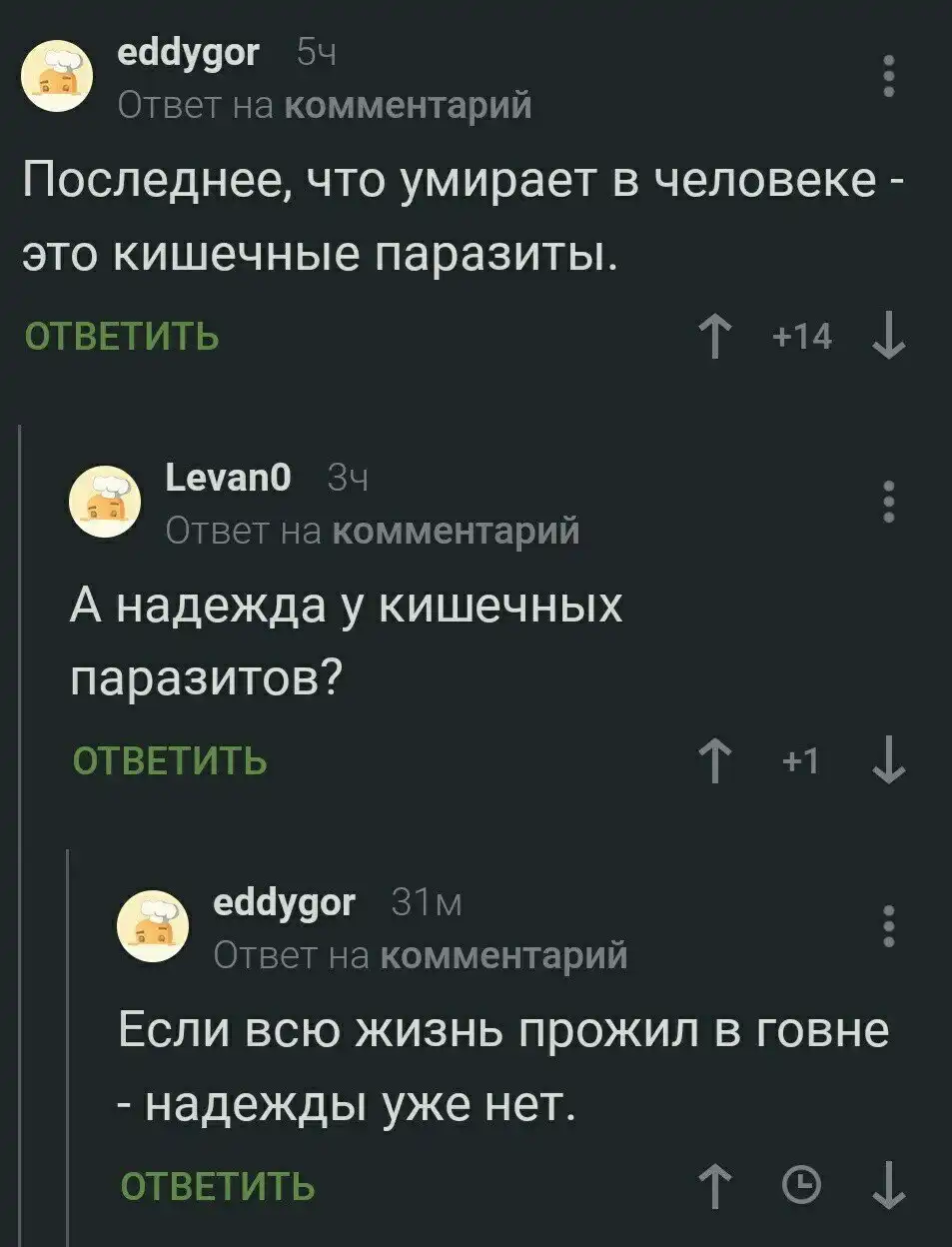Open overflow menu on Levan0's comment

(888, 502)
